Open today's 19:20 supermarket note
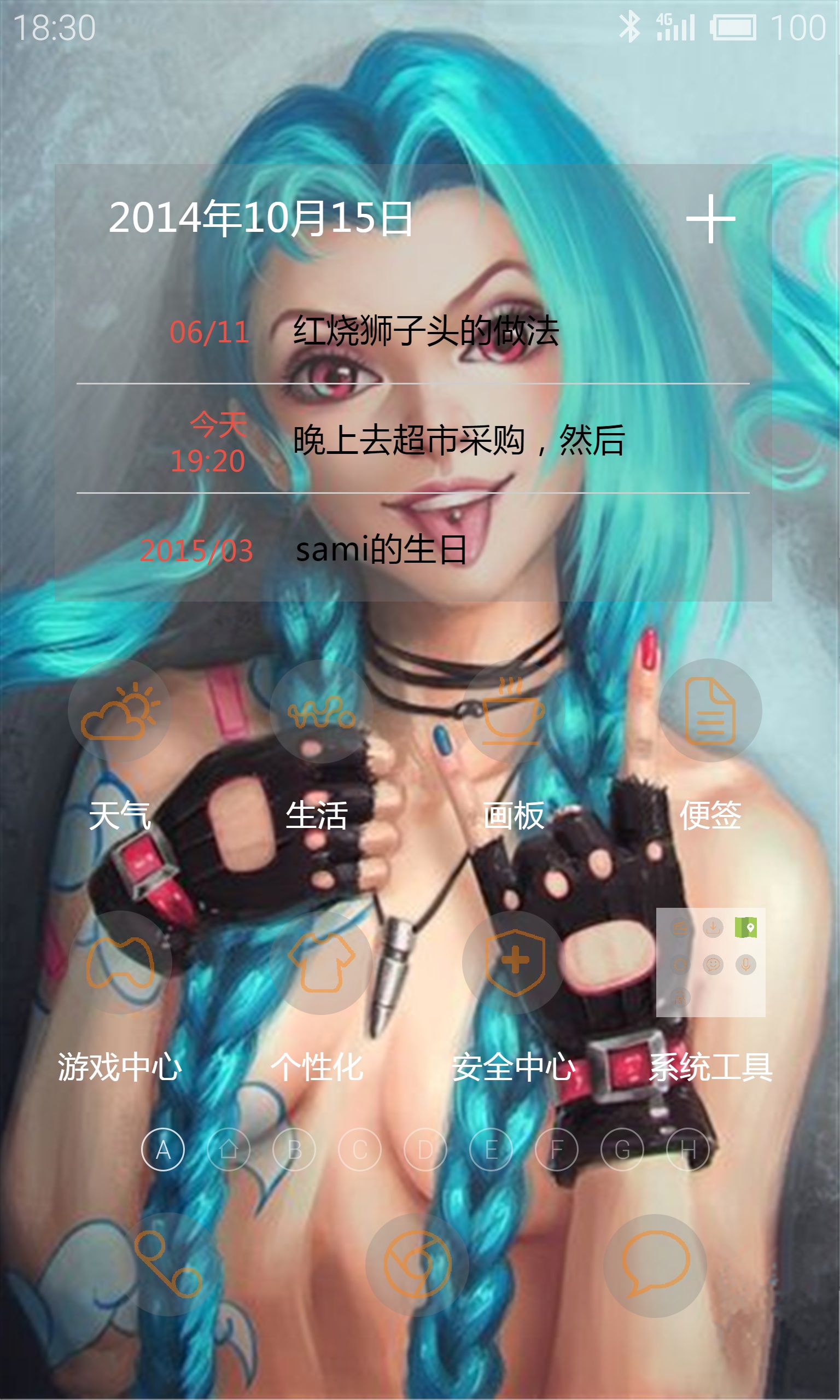This screenshot has height=1400, width=840. pos(413,439)
